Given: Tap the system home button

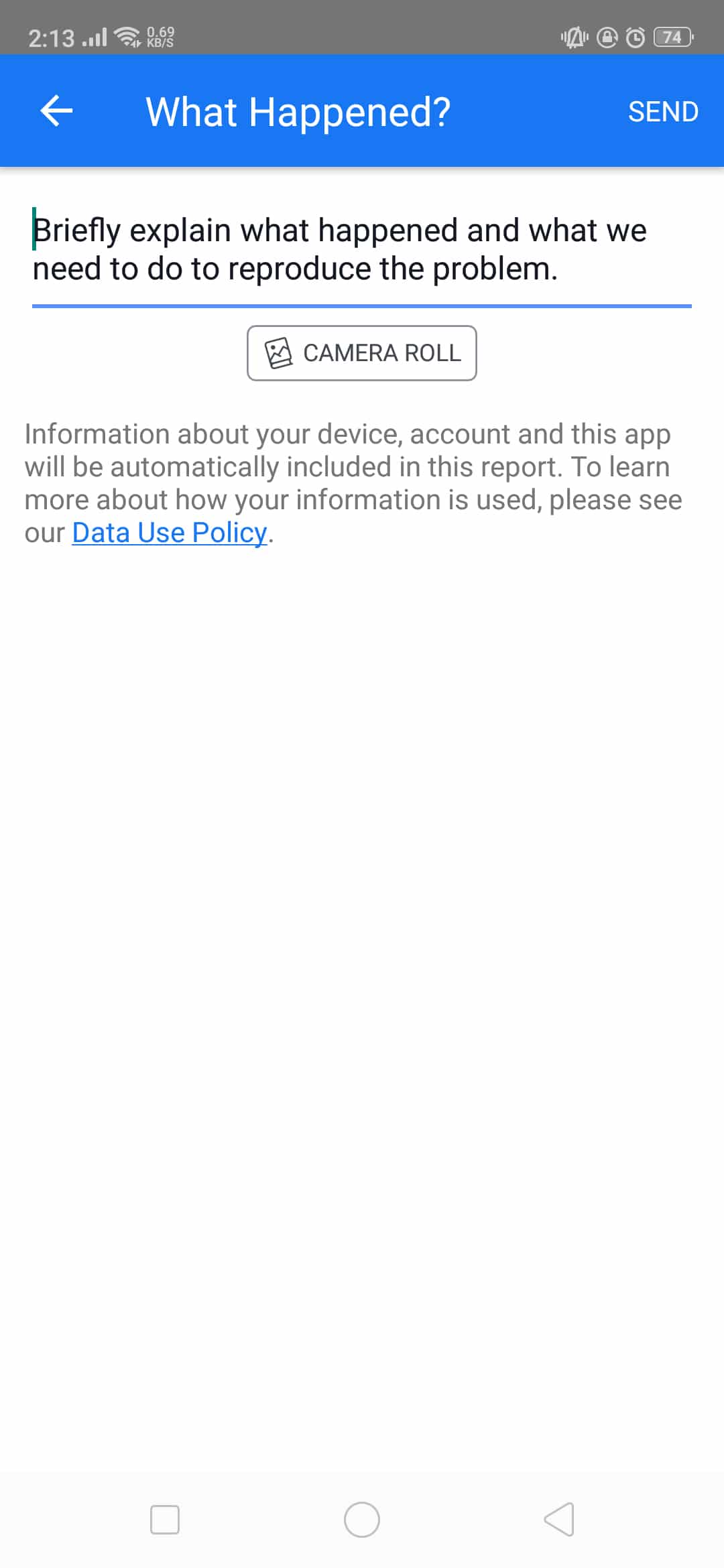Looking at the screenshot, I should [362, 1519].
